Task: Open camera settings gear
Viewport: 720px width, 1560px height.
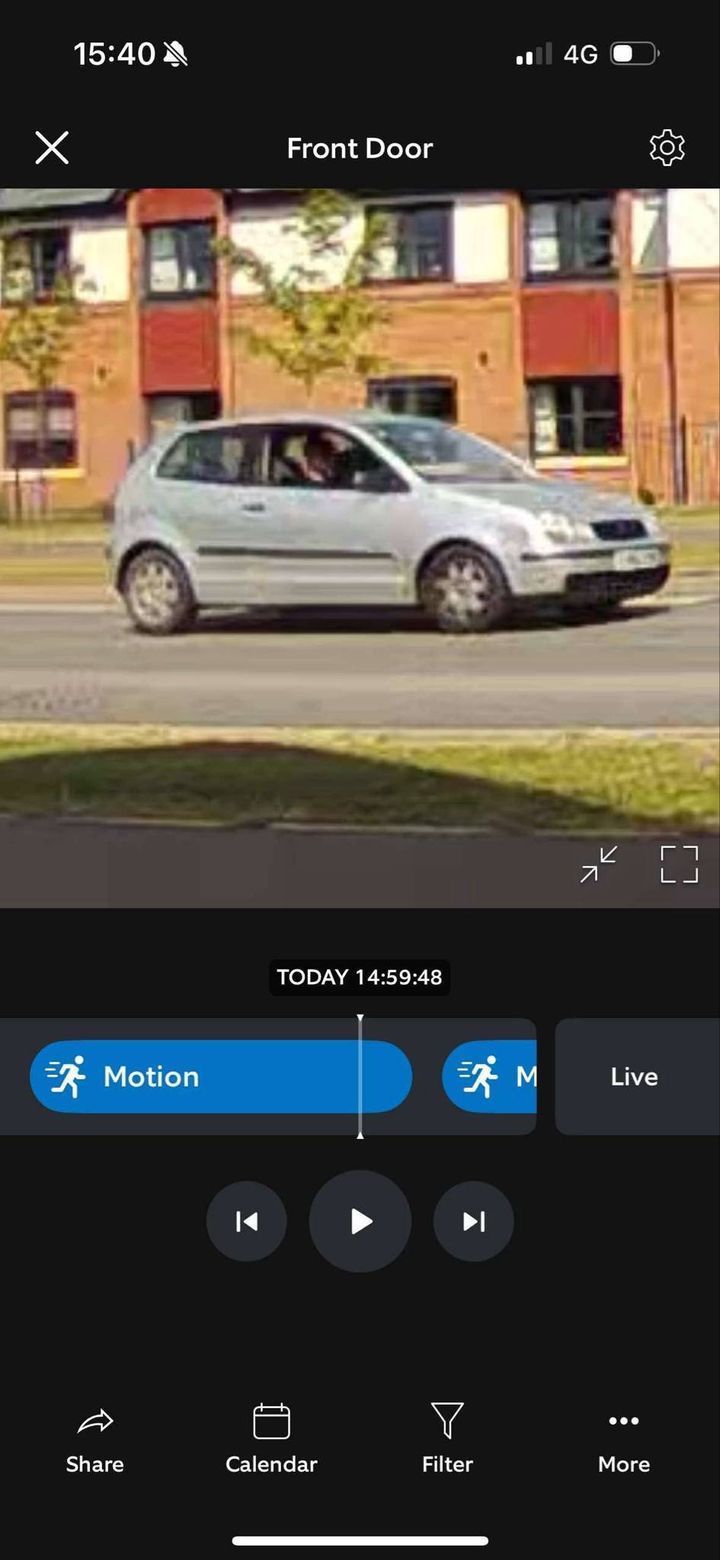Action: click(x=667, y=148)
